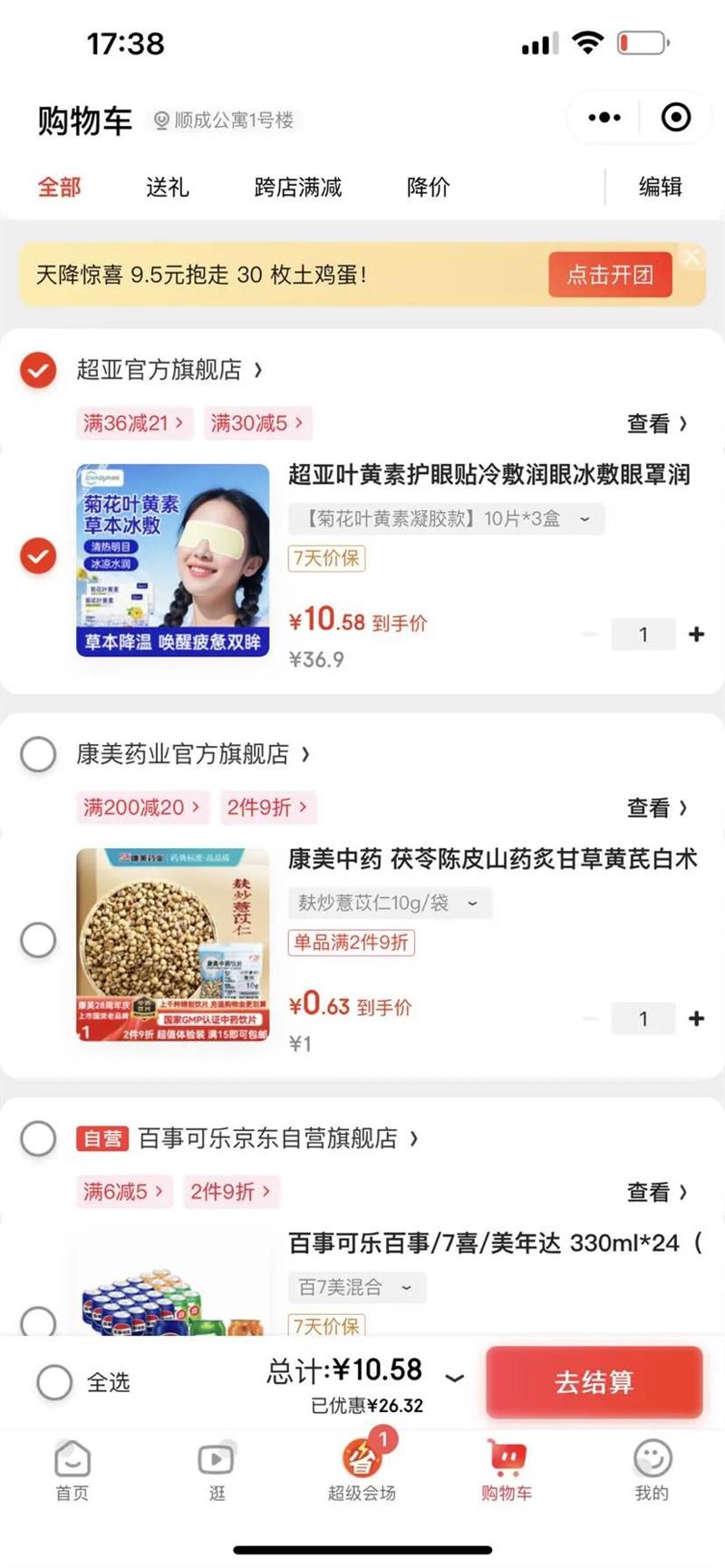The width and height of the screenshot is (725, 1568).
Task: Toggle the 全选 select-all checkbox
Action: tap(54, 1382)
